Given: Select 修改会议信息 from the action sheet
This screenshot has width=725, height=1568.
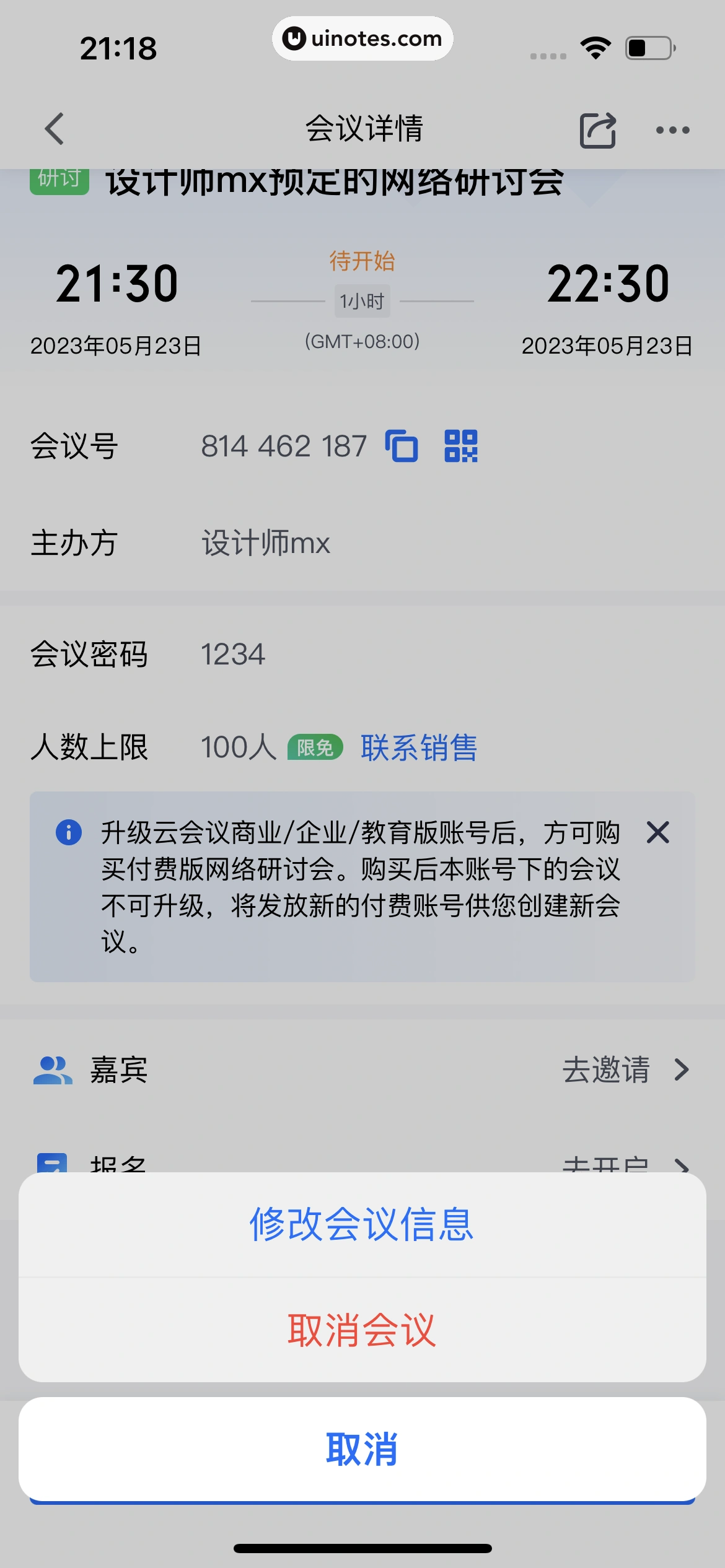Looking at the screenshot, I should [362, 1229].
